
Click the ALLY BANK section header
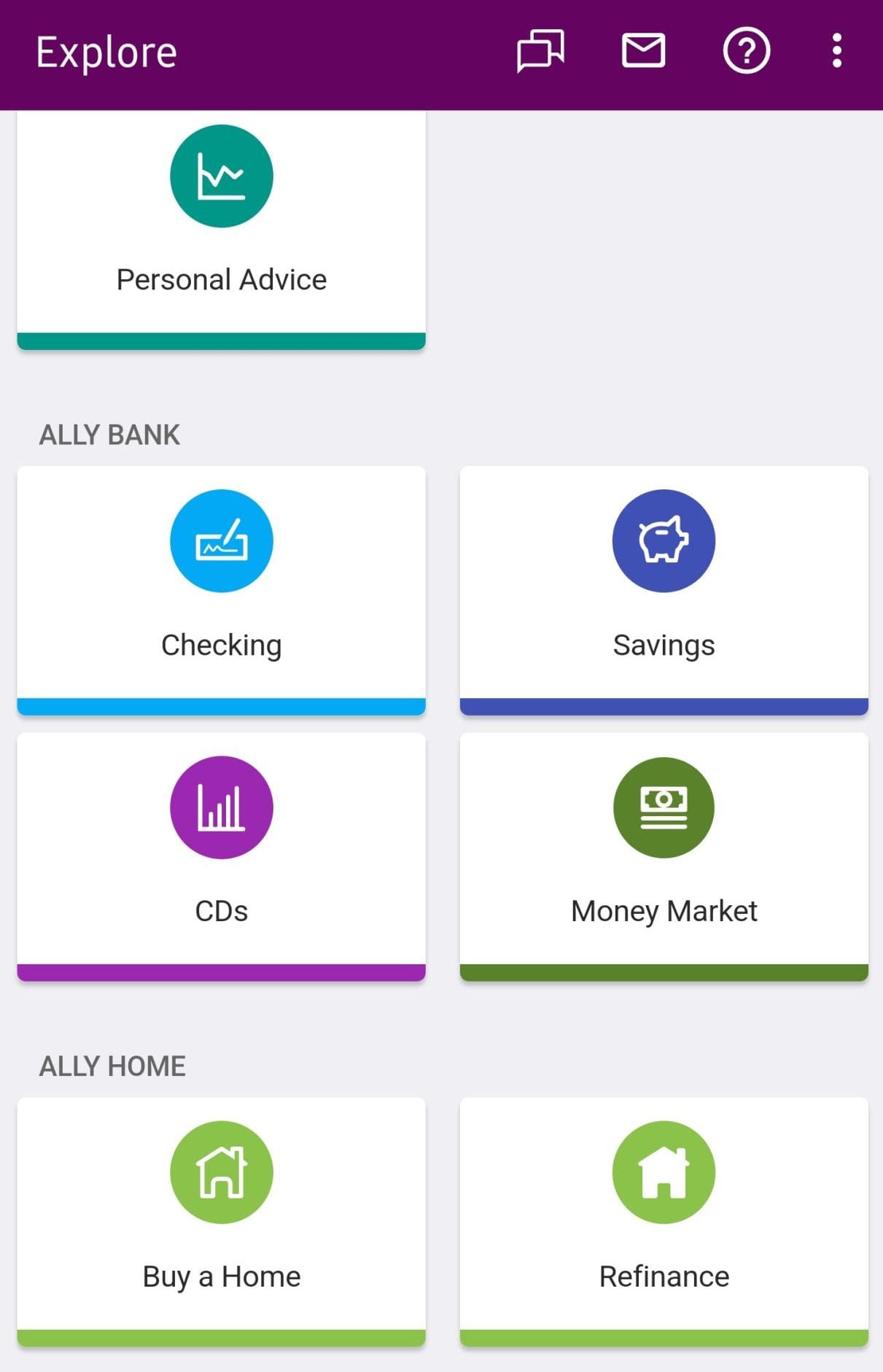click(x=109, y=433)
